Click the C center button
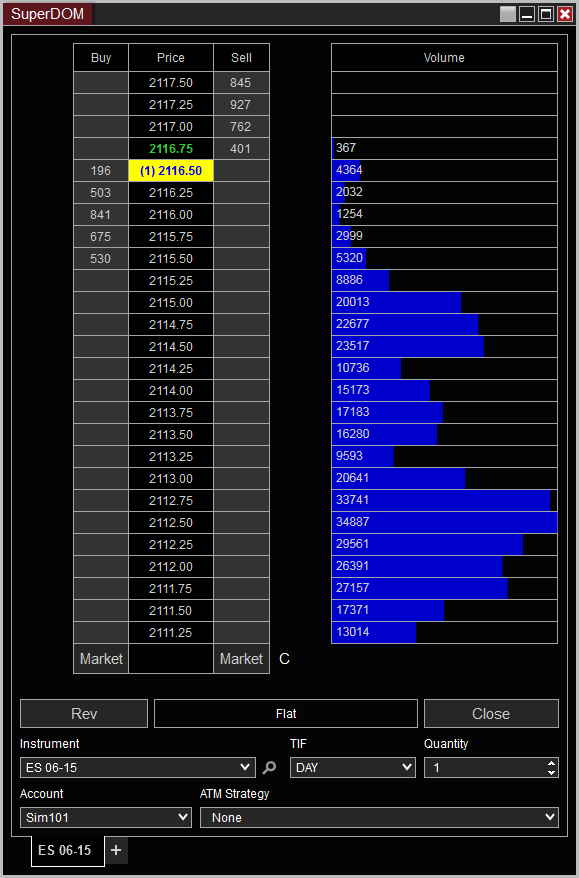This screenshot has width=579, height=878. pyautogui.click(x=284, y=658)
